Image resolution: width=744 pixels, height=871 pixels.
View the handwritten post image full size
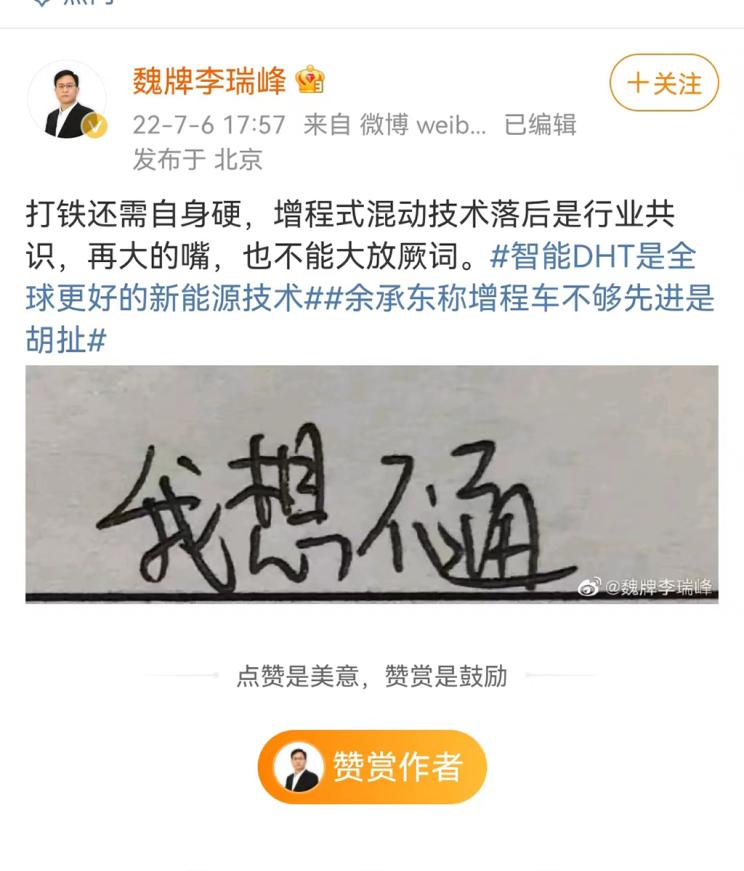tap(371, 484)
